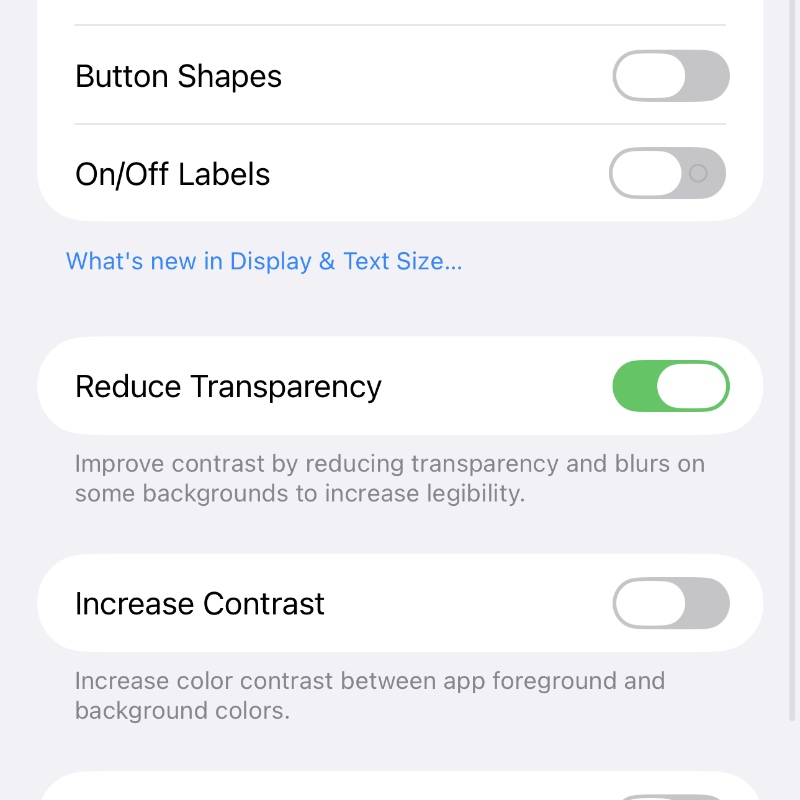Turn on On/Off Labels
800x800 pixels.
(x=668, y=174)
